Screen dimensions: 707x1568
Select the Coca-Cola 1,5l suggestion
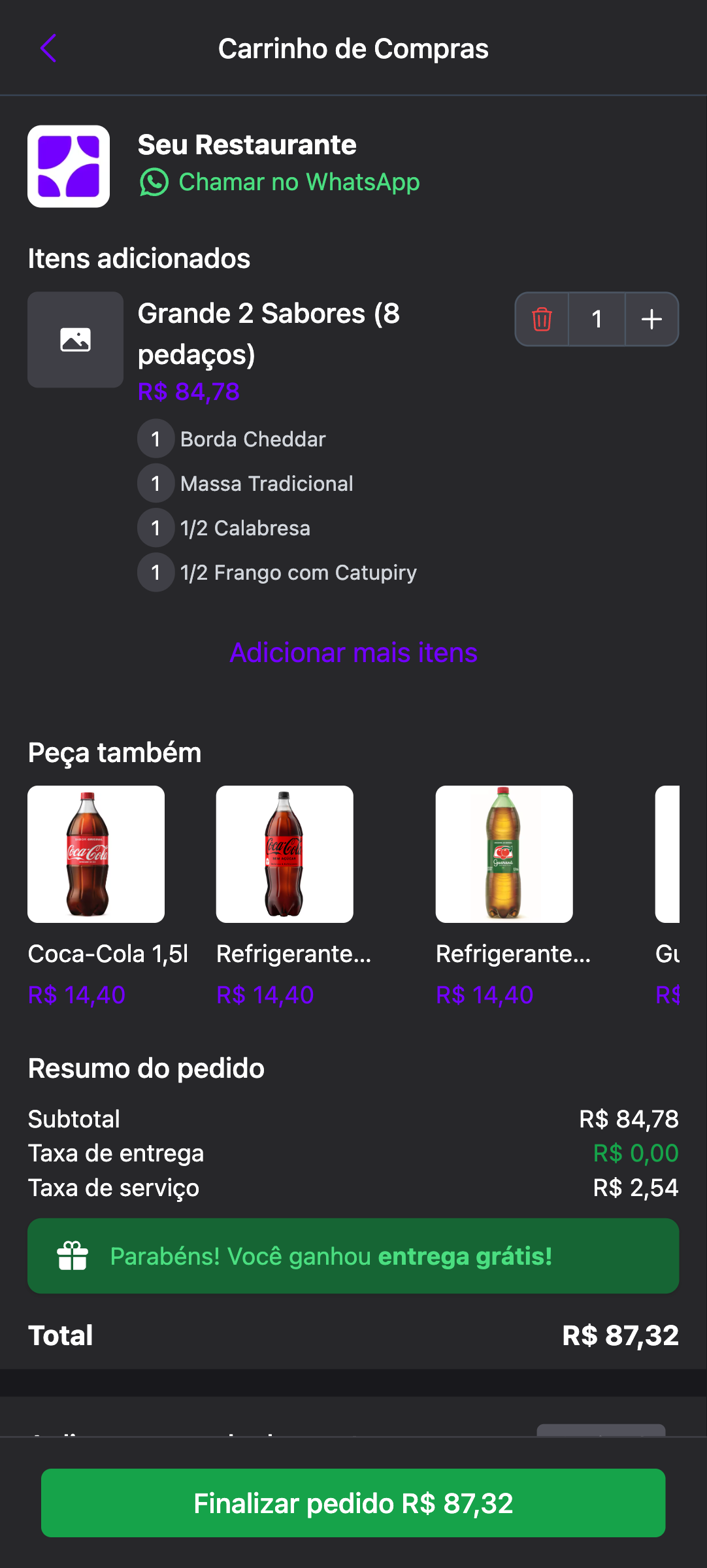tap(96, 854)
